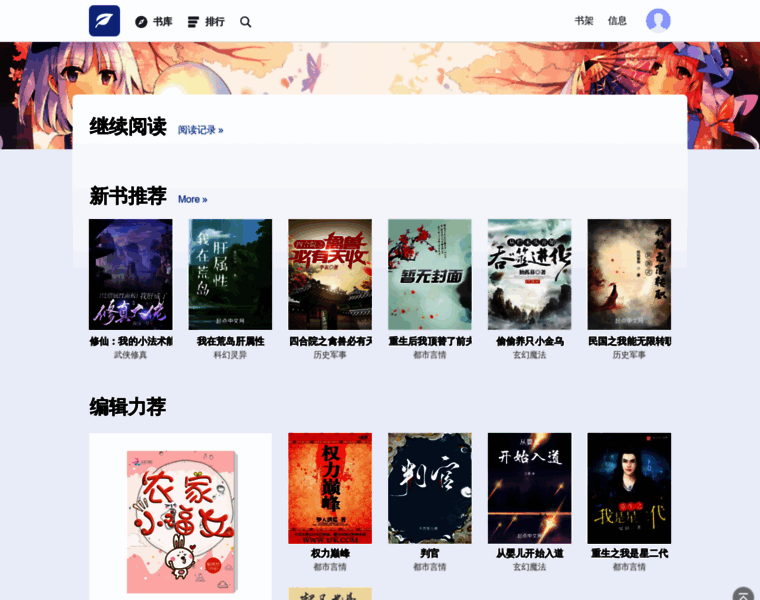Open the book 重生之我是星二代
The width and height of the screenshot is (760, 600).
click(x=629, y=488)
